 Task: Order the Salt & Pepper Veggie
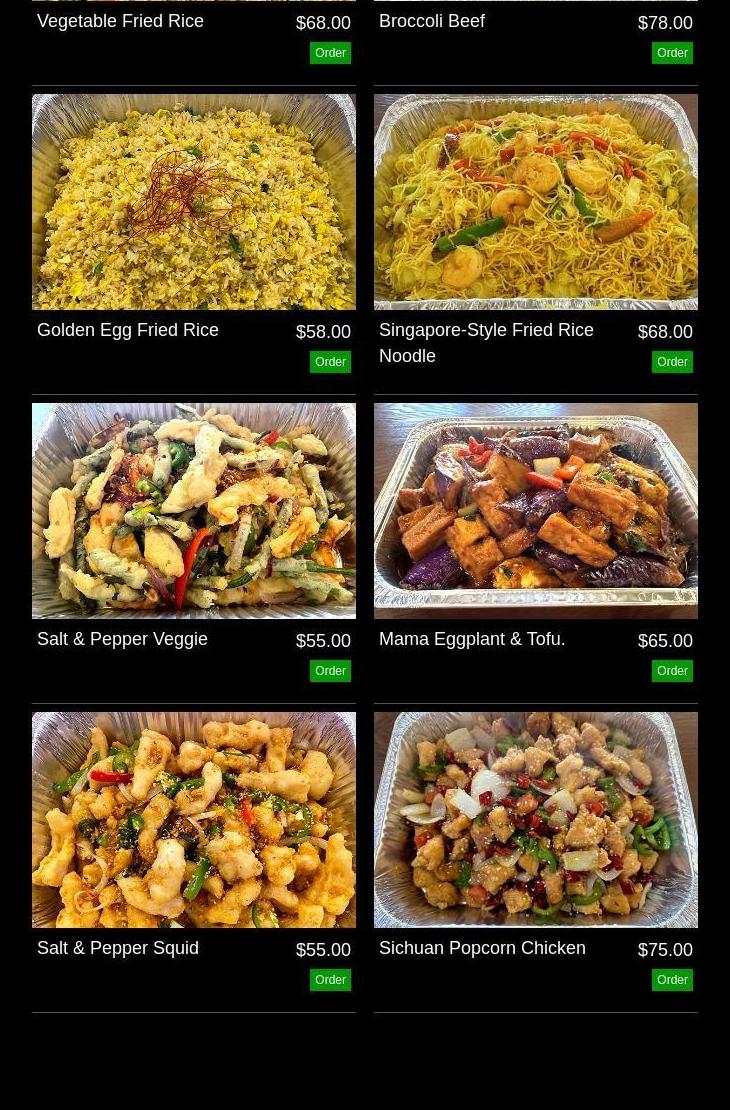click(330, 671)
